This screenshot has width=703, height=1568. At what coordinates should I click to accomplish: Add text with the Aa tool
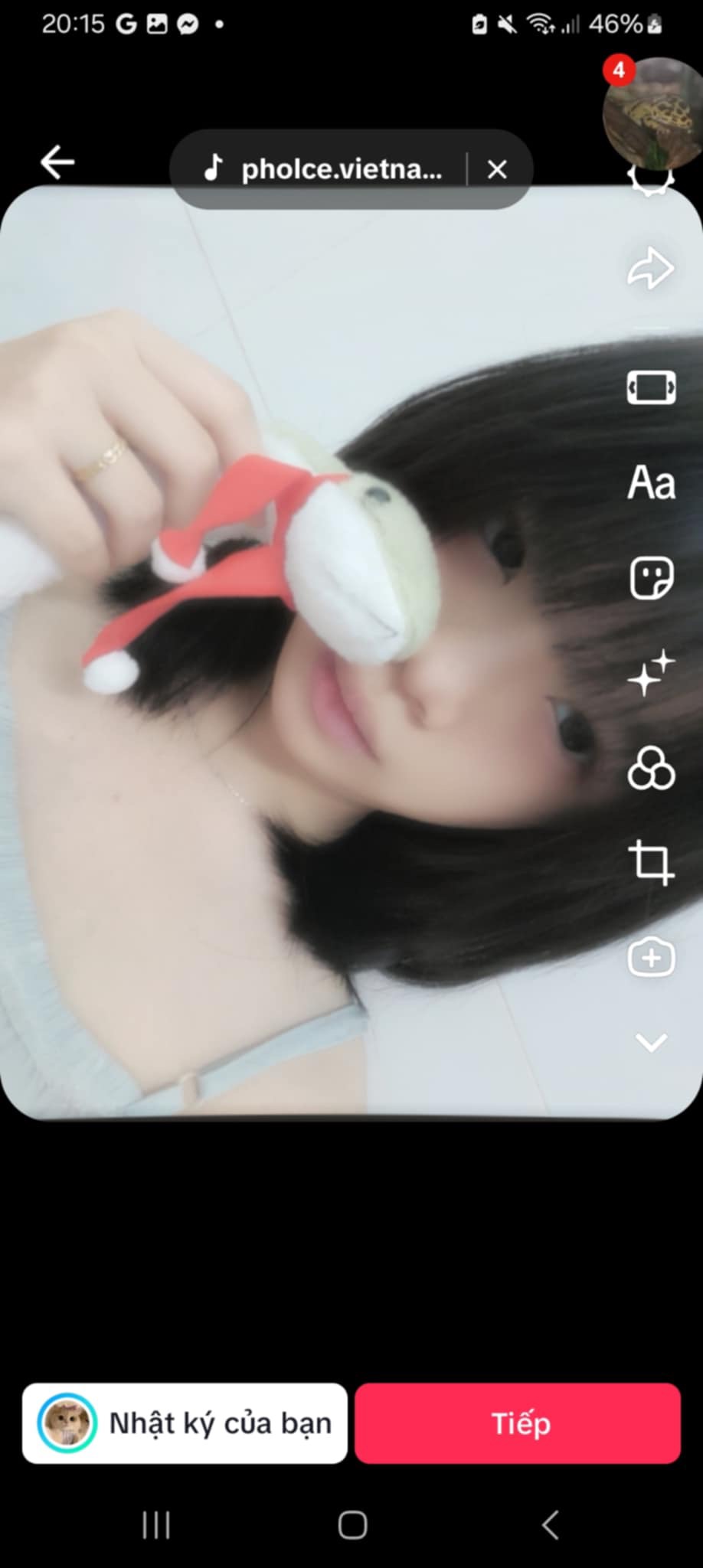point(651,482)
